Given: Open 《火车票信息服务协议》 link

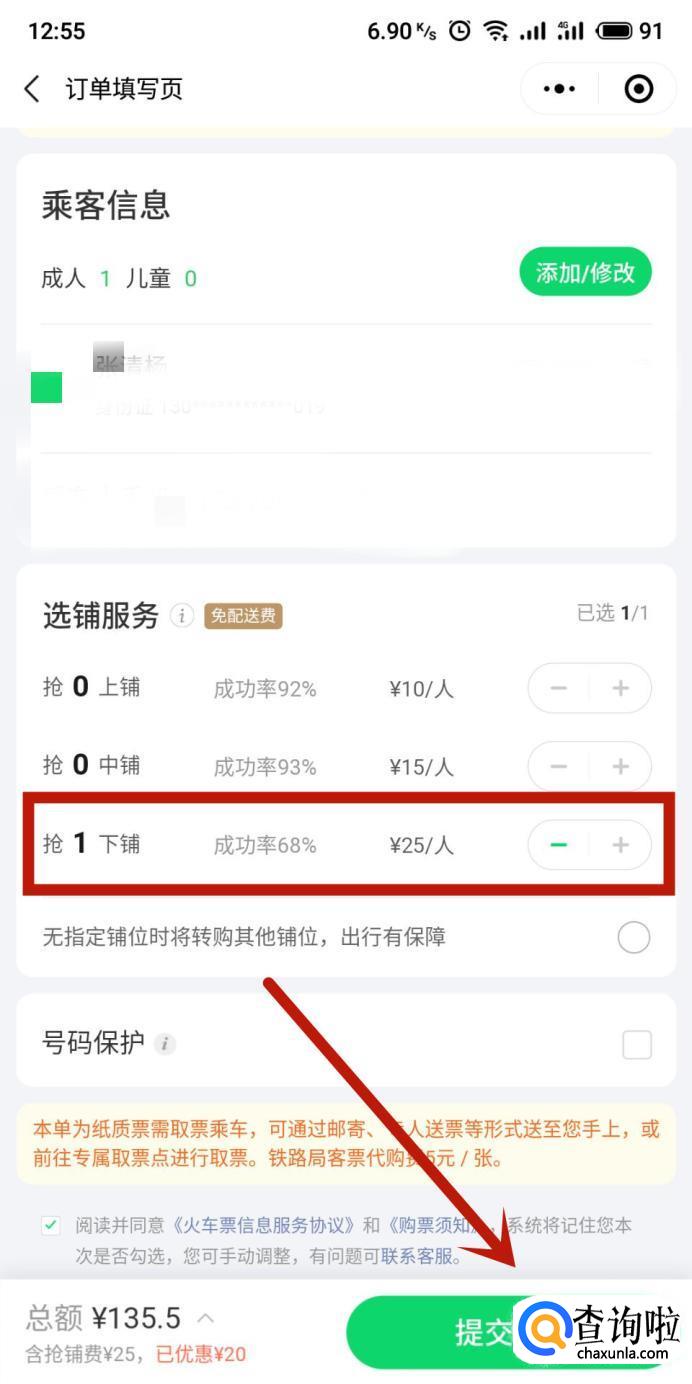Looking at the screenshot, I should click(264, 1226).
